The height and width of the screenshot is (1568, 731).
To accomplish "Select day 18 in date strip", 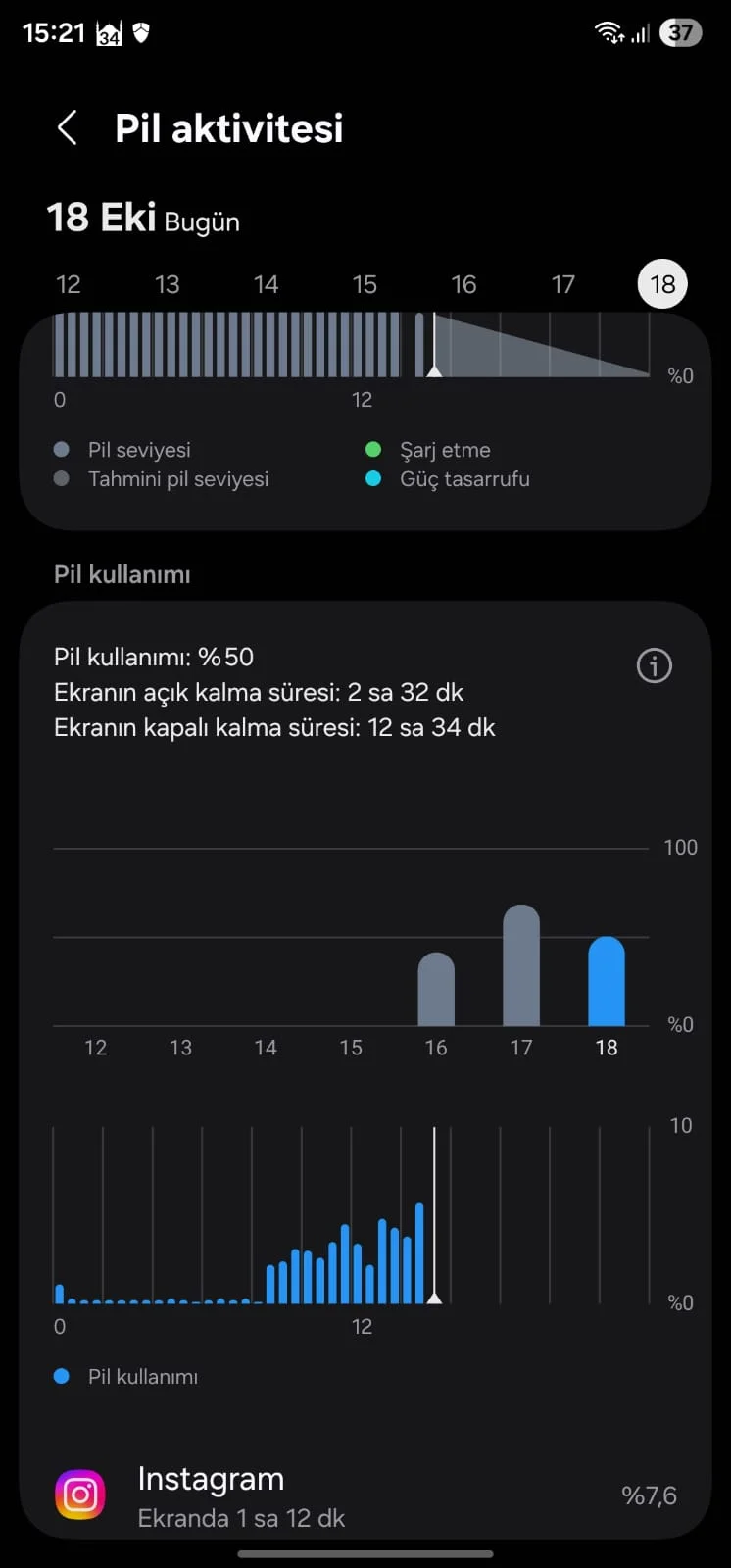I will (x=662, y=285).
